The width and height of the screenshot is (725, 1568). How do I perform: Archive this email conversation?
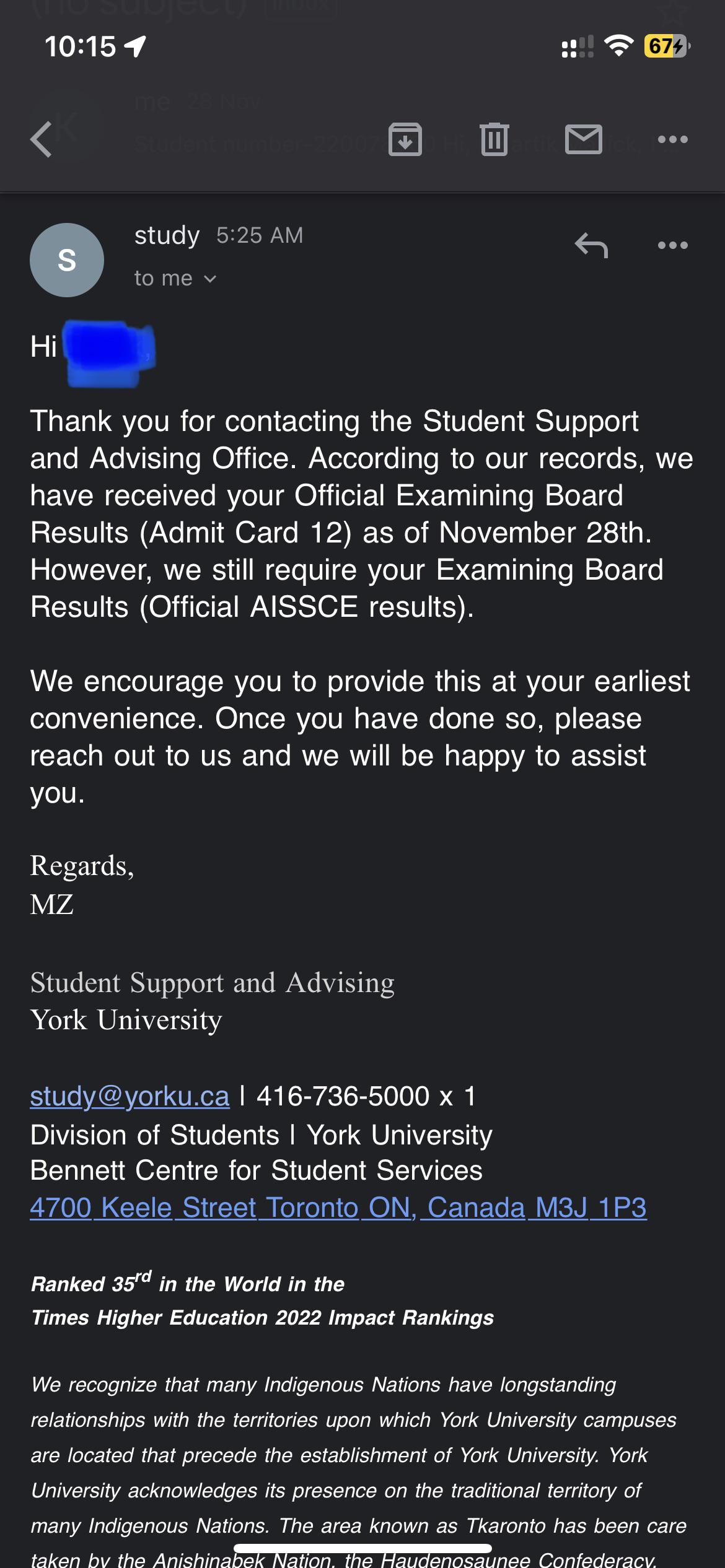pyautogui.click(x=405, y=139)
